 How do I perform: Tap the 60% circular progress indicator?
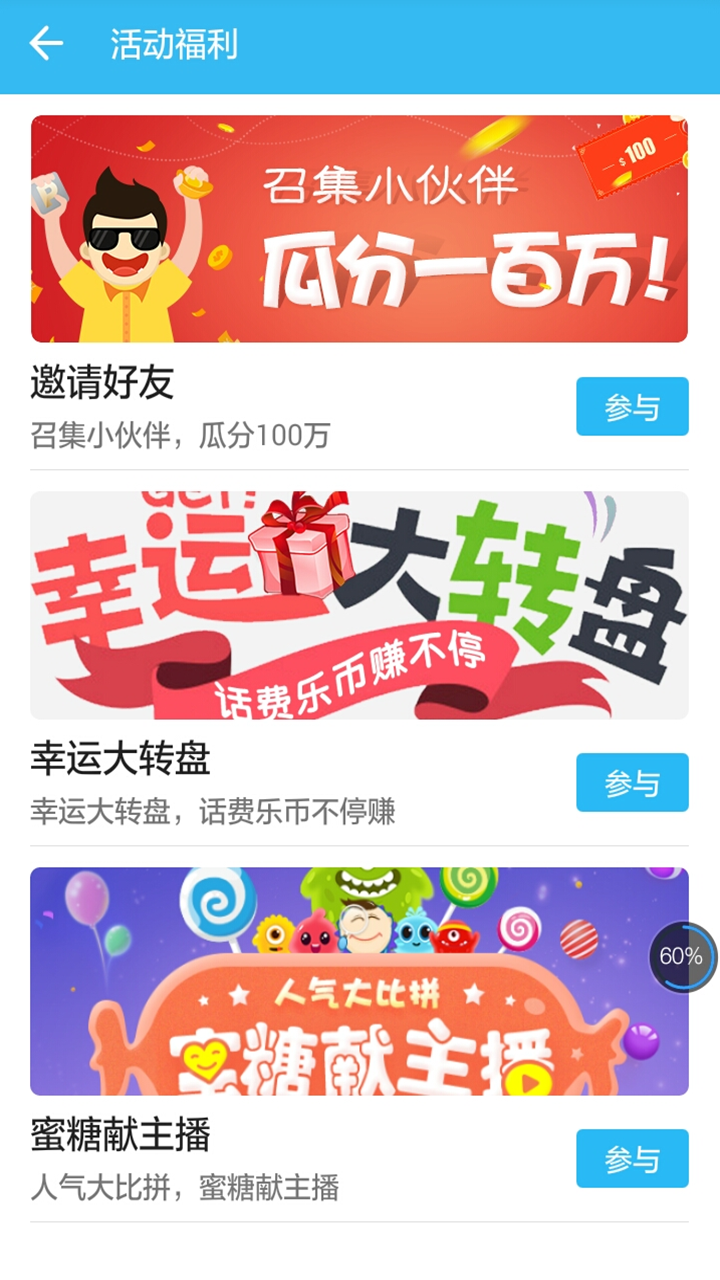click(679, 957)
